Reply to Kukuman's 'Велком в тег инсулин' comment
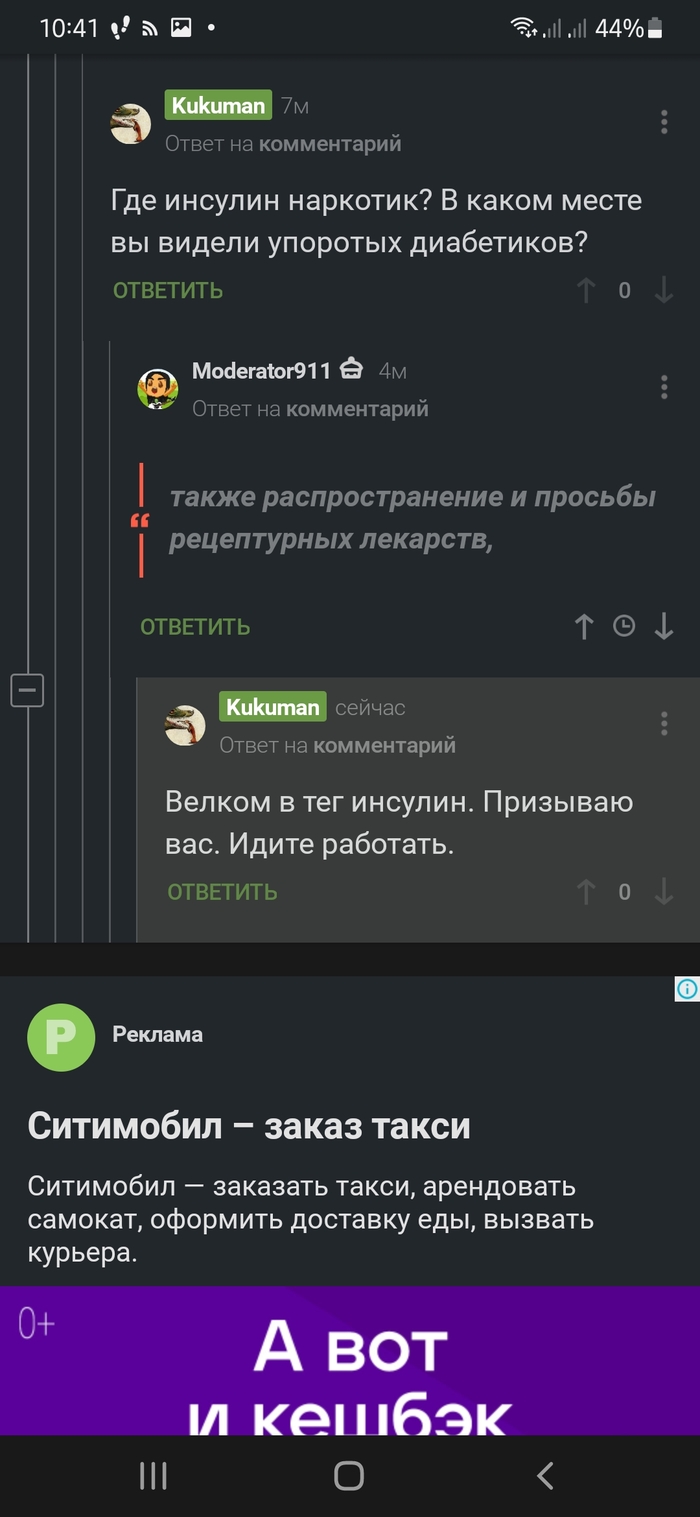The height and width of the screenshot is (1517, 700). pos(222,892)
